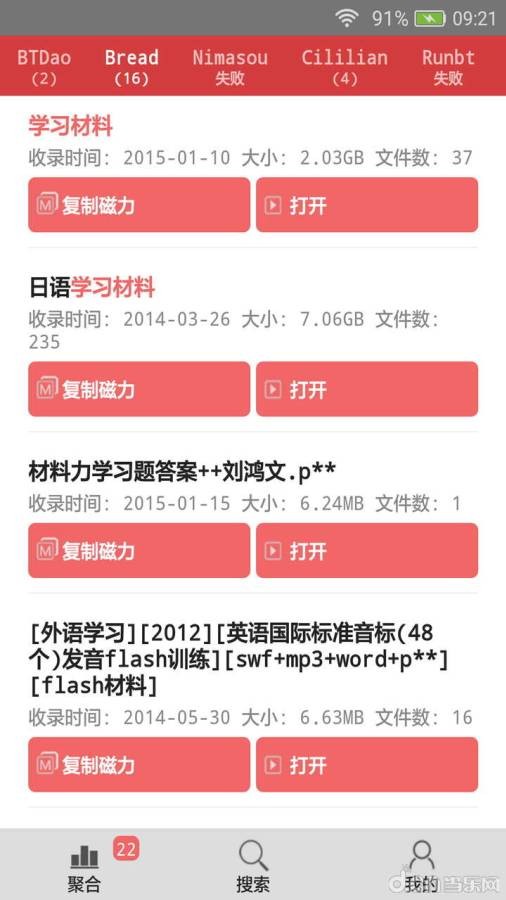Viewport: 506px width, 900px height.
Task: Select the Nimasou source tab
Action: (230, 67)
